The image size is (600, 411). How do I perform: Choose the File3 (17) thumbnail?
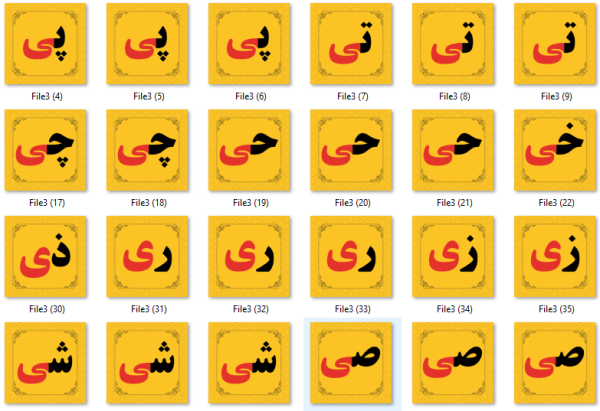click(45, 149)
